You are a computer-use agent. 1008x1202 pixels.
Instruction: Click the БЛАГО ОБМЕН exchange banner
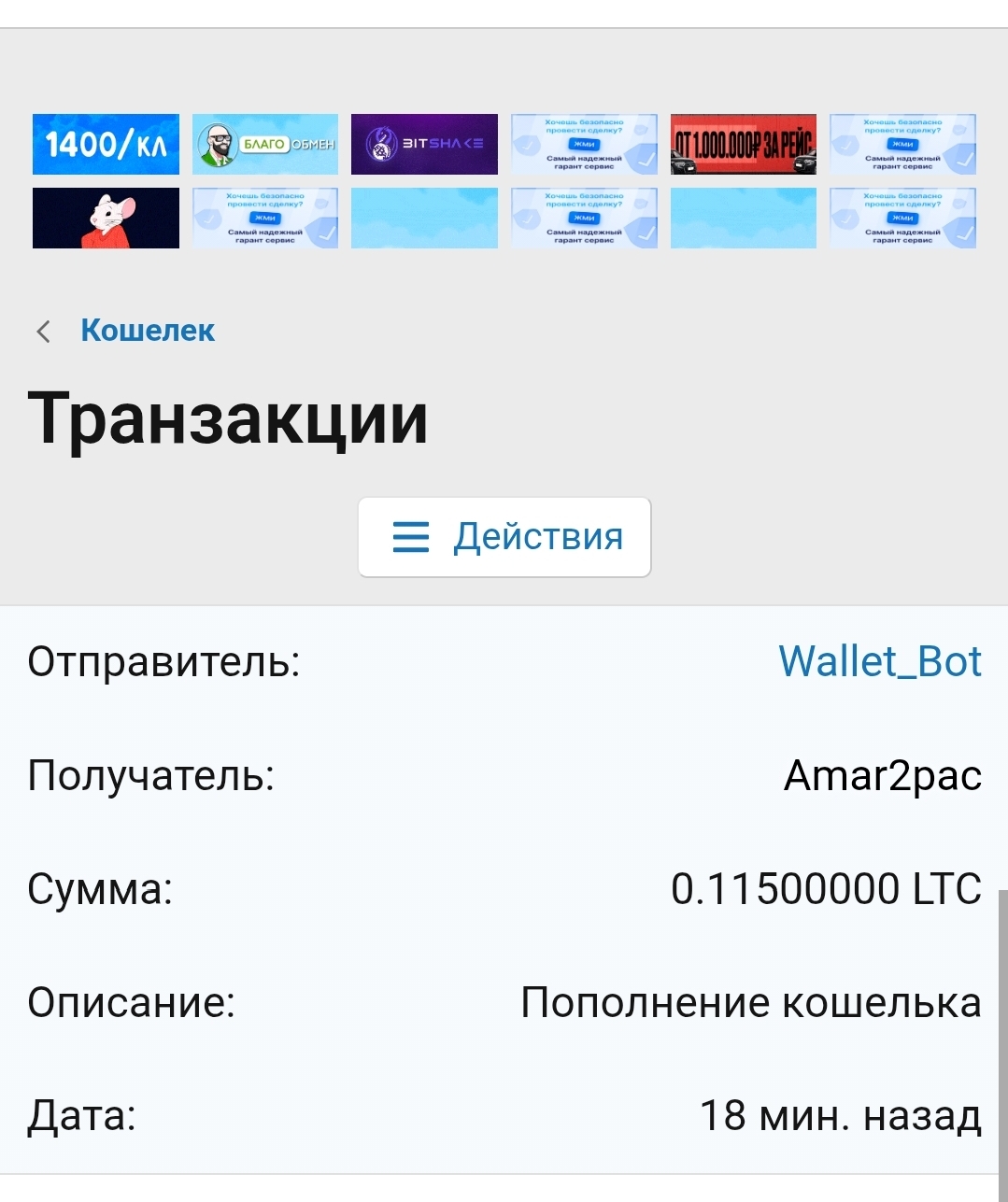[264, 144]
